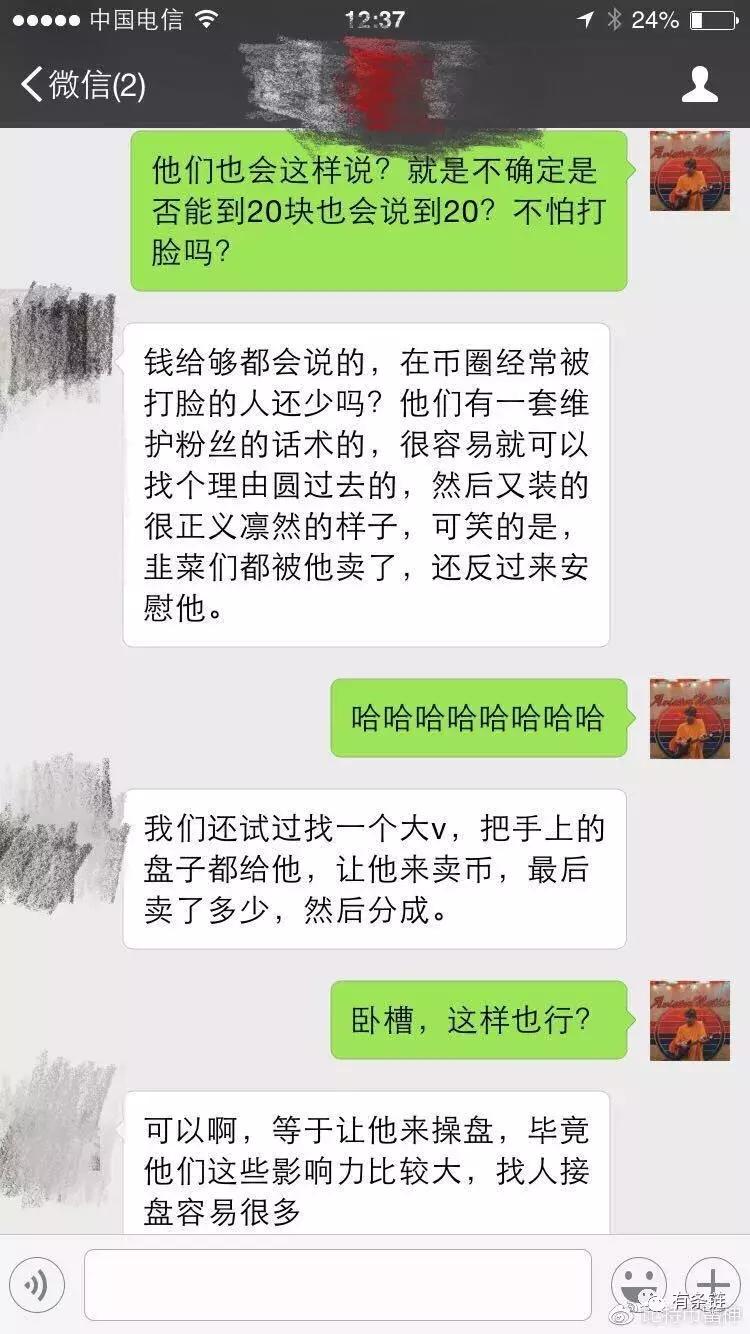Screen dimensions: 750x1334
Task: Switch to voice message mode
Action: 38,1285
